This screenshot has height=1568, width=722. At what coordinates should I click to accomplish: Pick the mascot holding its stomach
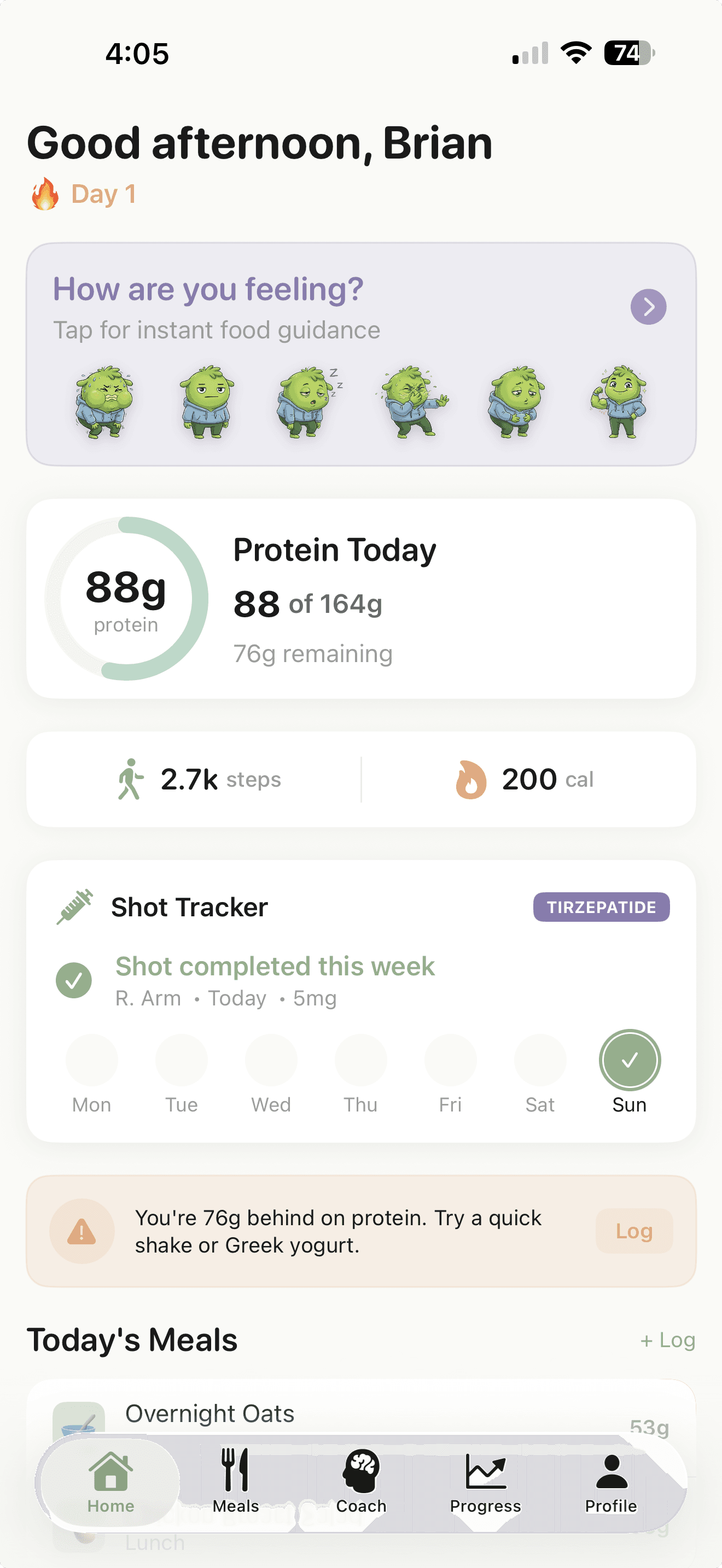(x=516, y=401)
